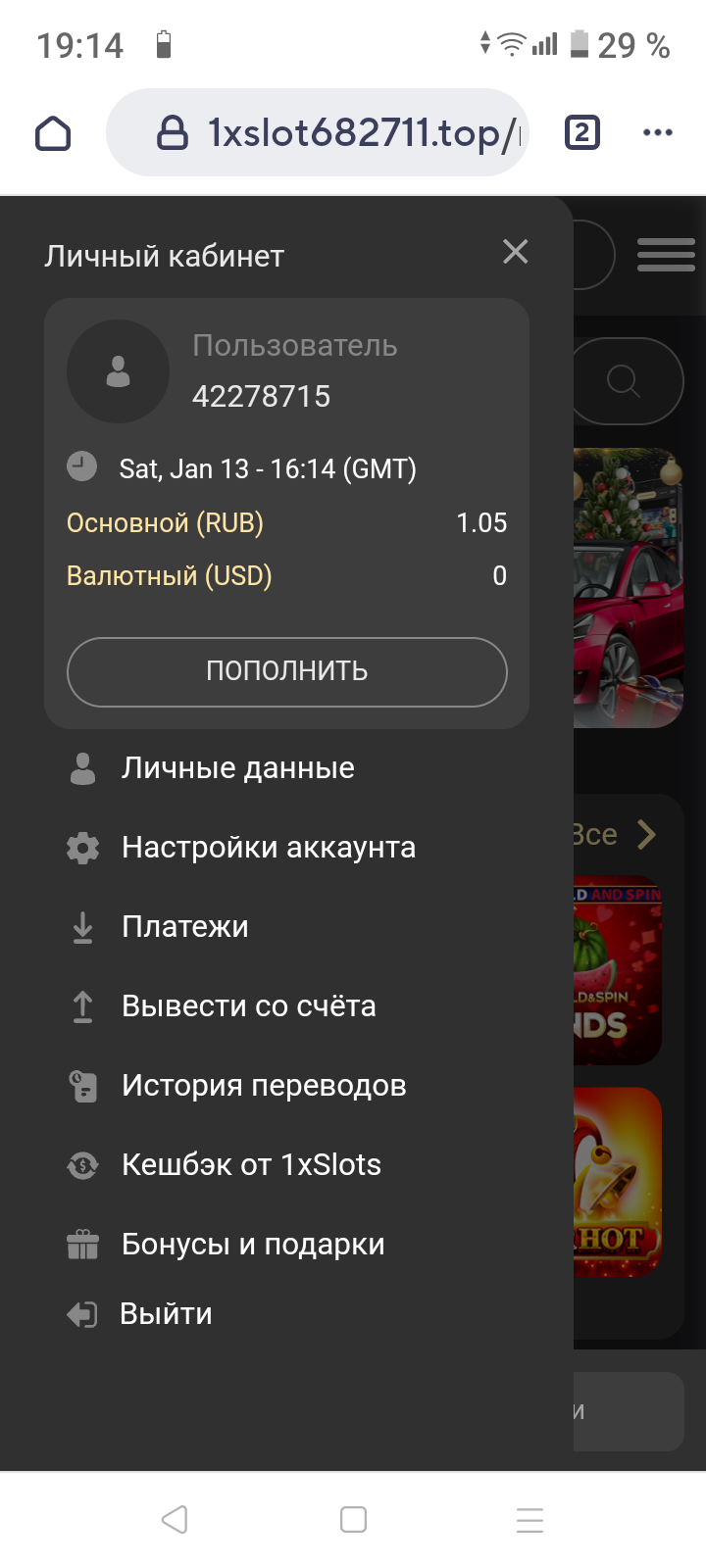View История переводов
Viewport: 706px width, 1568px height.
tap(263, 1086)
